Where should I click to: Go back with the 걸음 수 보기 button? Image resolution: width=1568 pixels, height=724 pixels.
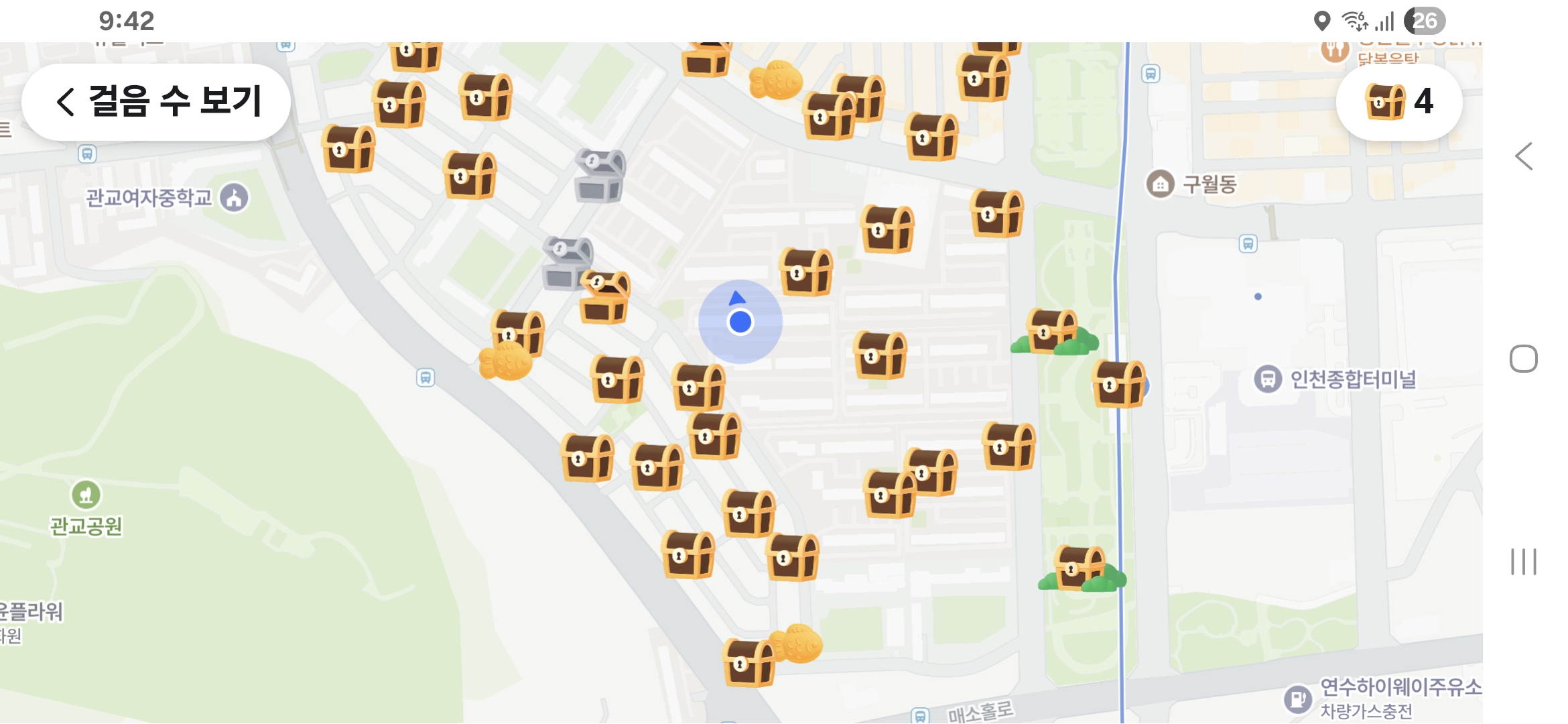156,102
